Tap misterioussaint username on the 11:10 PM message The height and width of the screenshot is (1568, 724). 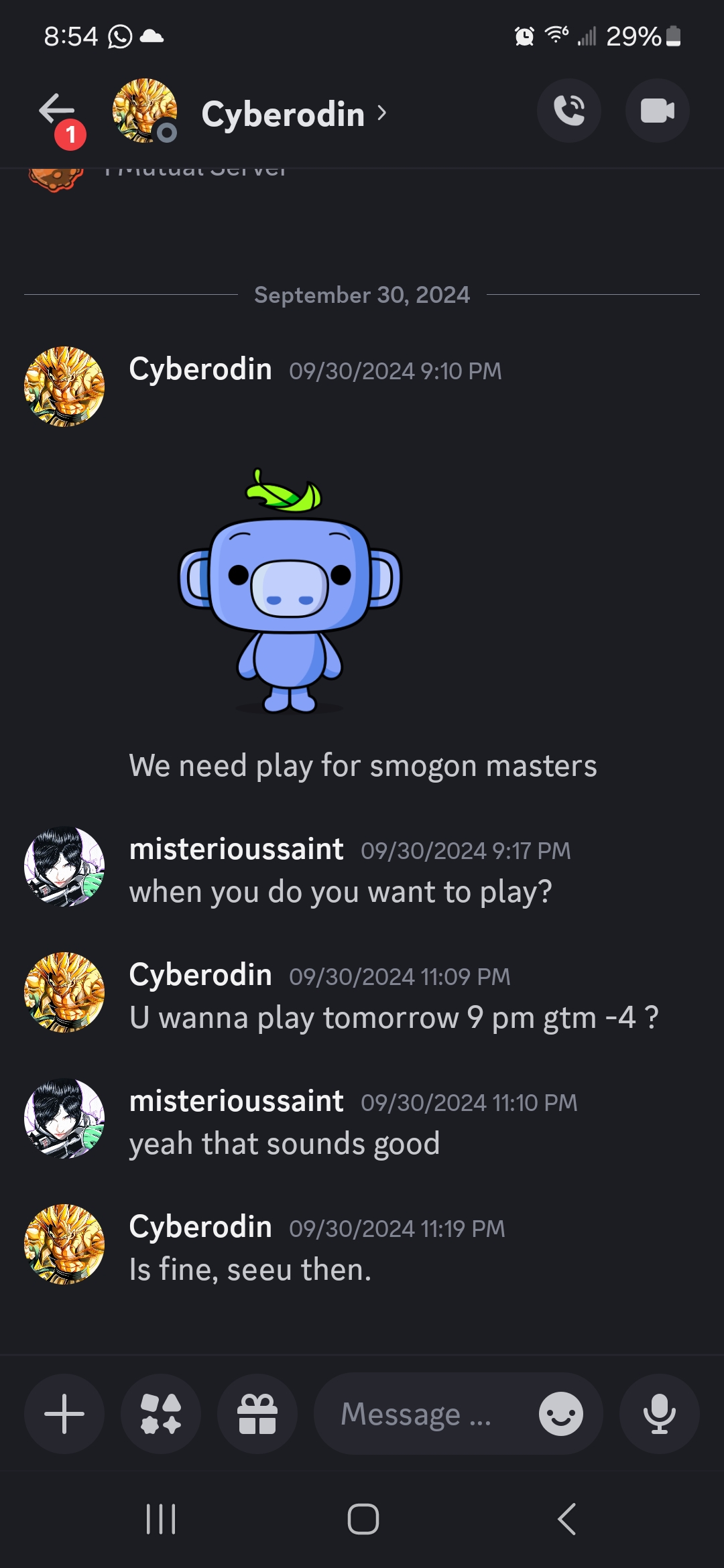click(236, 1101)
